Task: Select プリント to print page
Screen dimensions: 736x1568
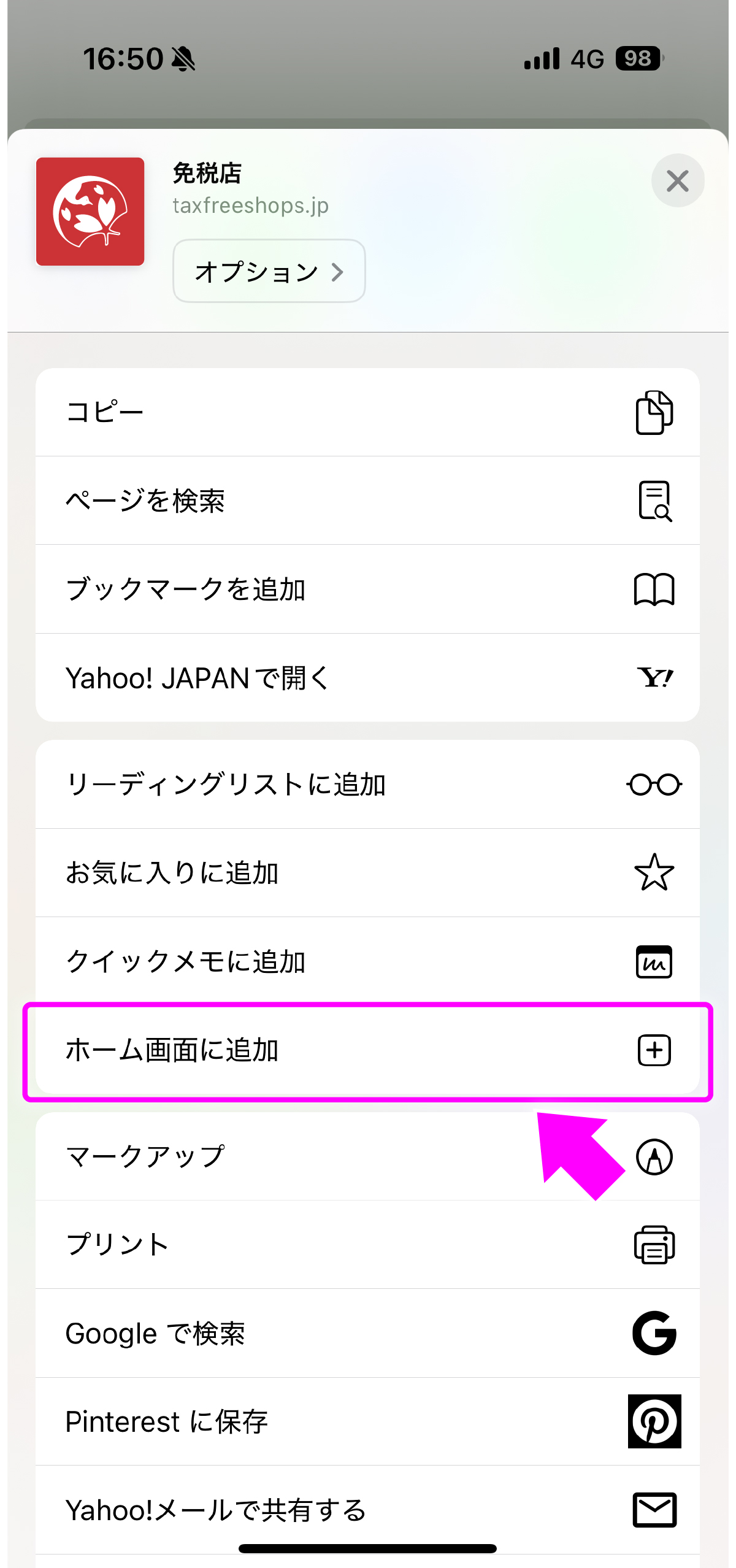Action: pyautogui.click(x=367, y=1245)
